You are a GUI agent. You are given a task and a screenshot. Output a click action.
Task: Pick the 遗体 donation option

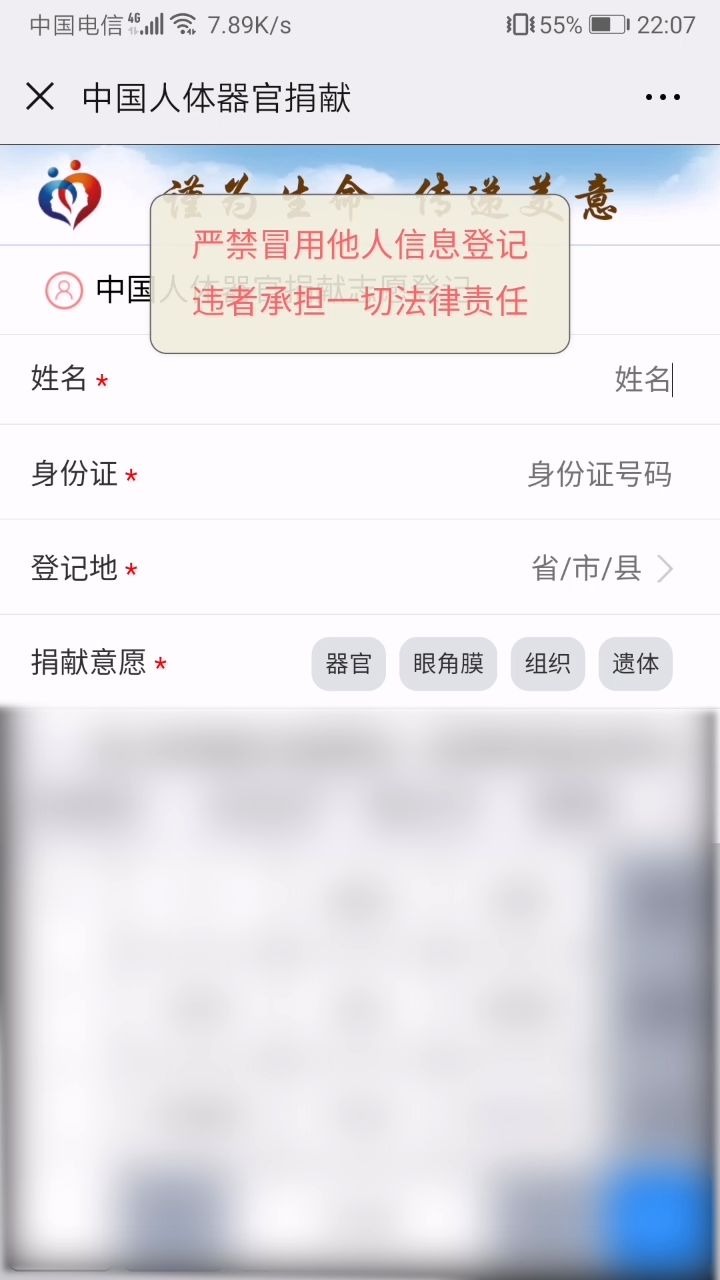pyautogui.click(x=635, y=664)
